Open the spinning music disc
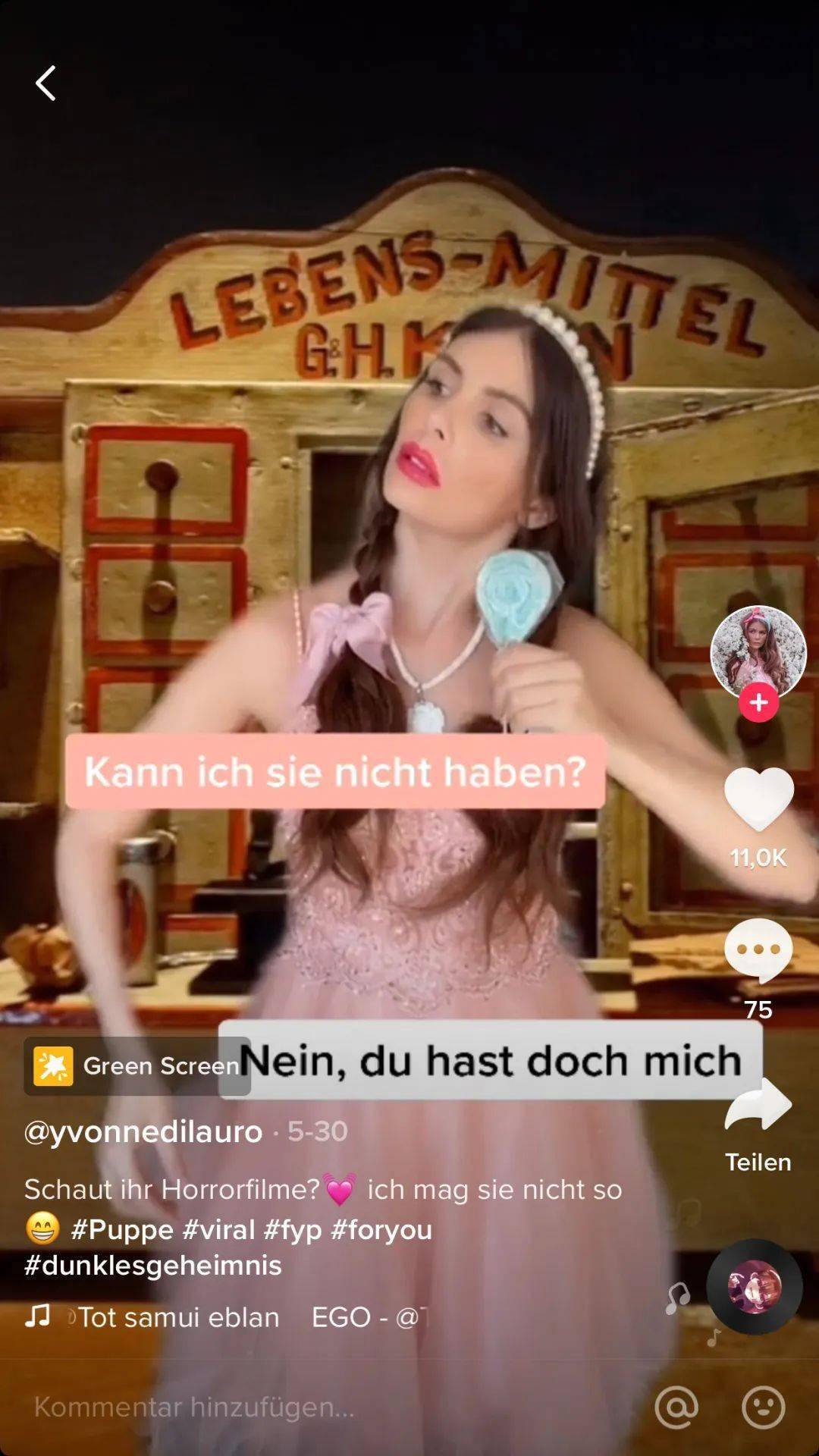The height and width of the screenshot is (1456, 819). click(x=754, y=1287)
